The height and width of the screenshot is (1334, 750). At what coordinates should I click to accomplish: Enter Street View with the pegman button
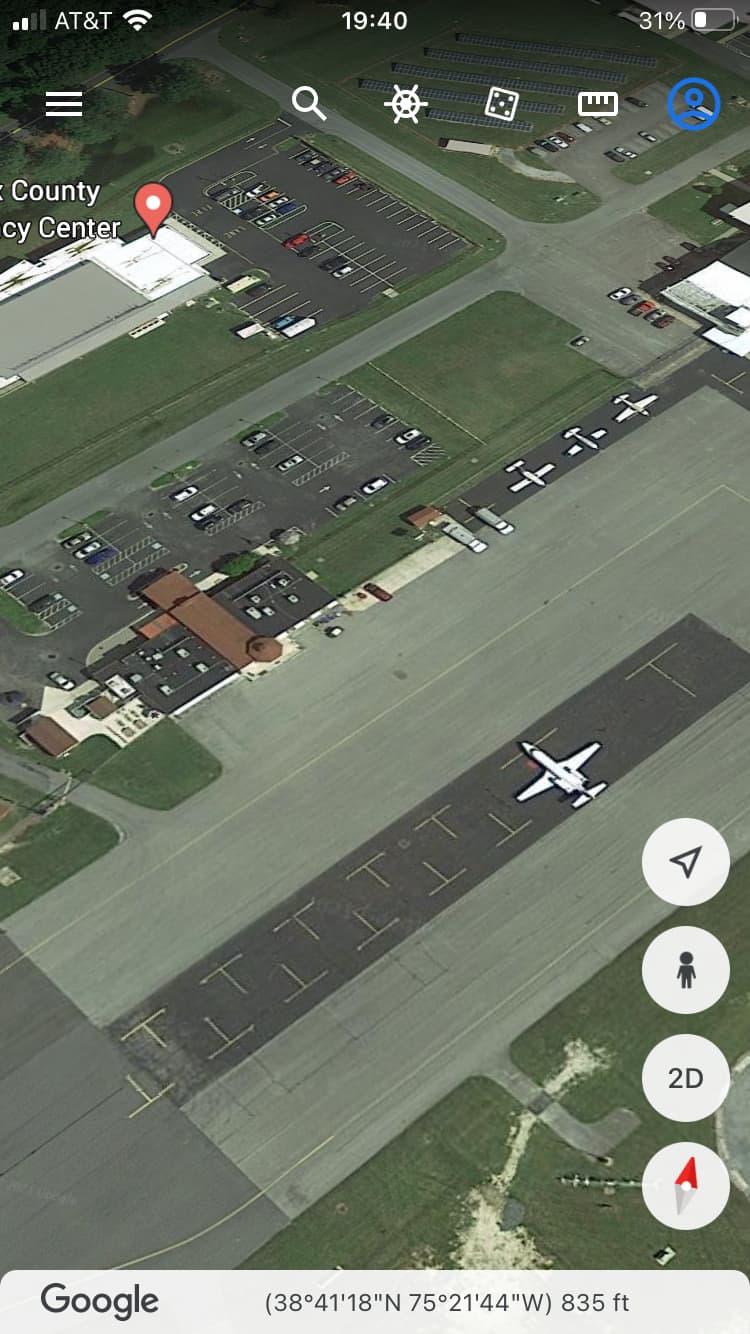[x=686, y=970]
